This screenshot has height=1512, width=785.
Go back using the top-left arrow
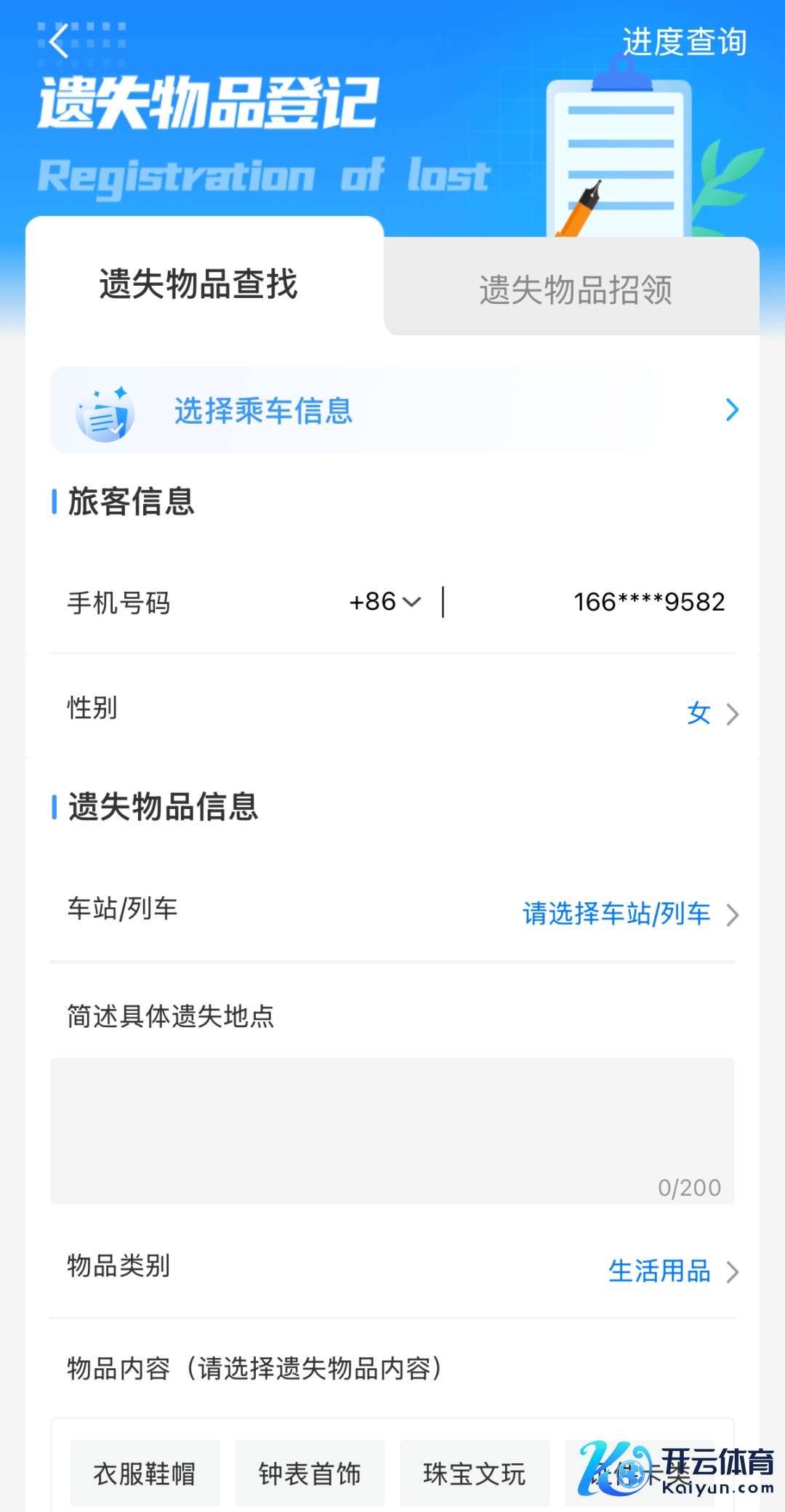pos(60,41)
